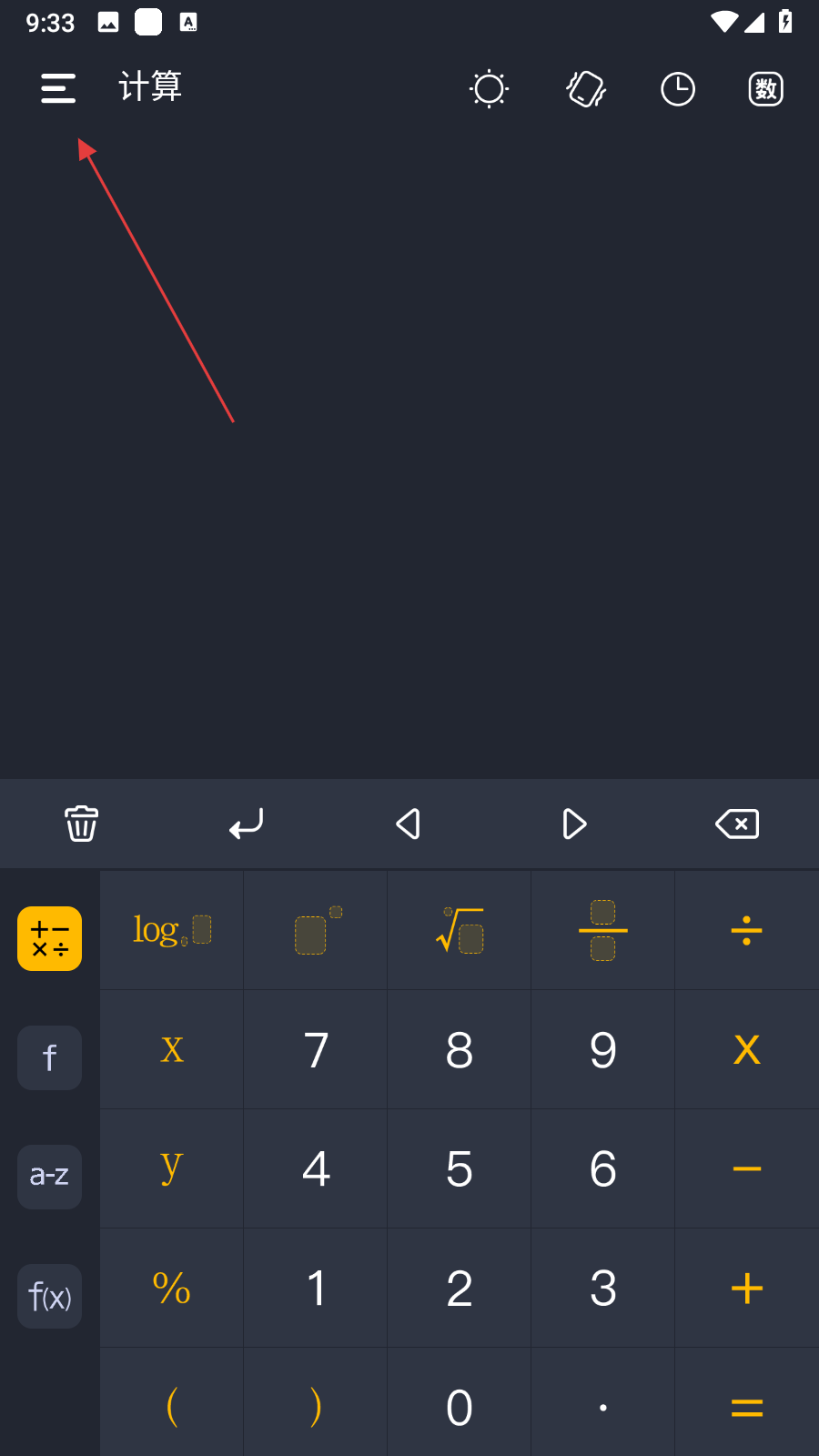This screenshot has height=1456, width=819.
Task: Toggle the brightness theme icon
Action: click(x=489, y=89)
